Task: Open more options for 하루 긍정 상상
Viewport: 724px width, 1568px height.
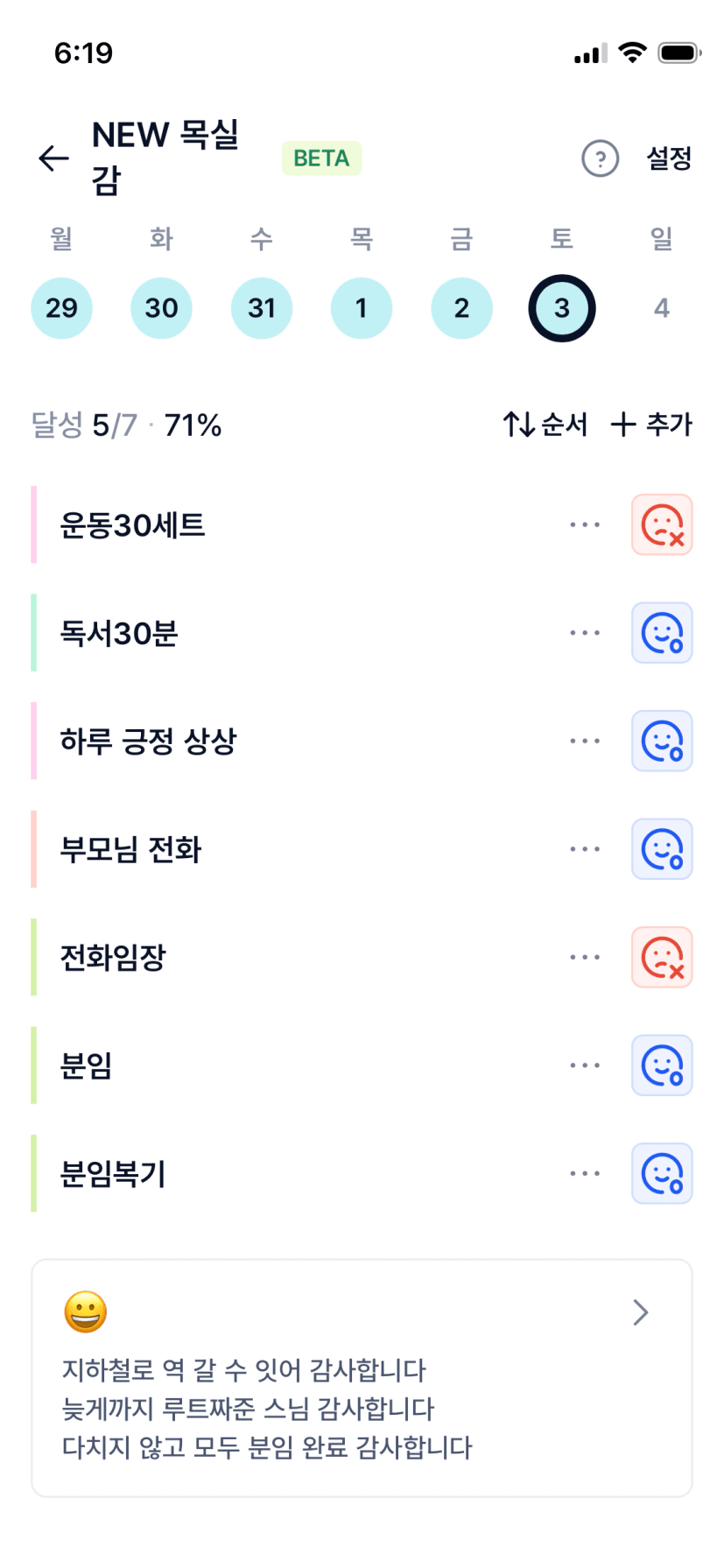Action: [x=584, y=742]
